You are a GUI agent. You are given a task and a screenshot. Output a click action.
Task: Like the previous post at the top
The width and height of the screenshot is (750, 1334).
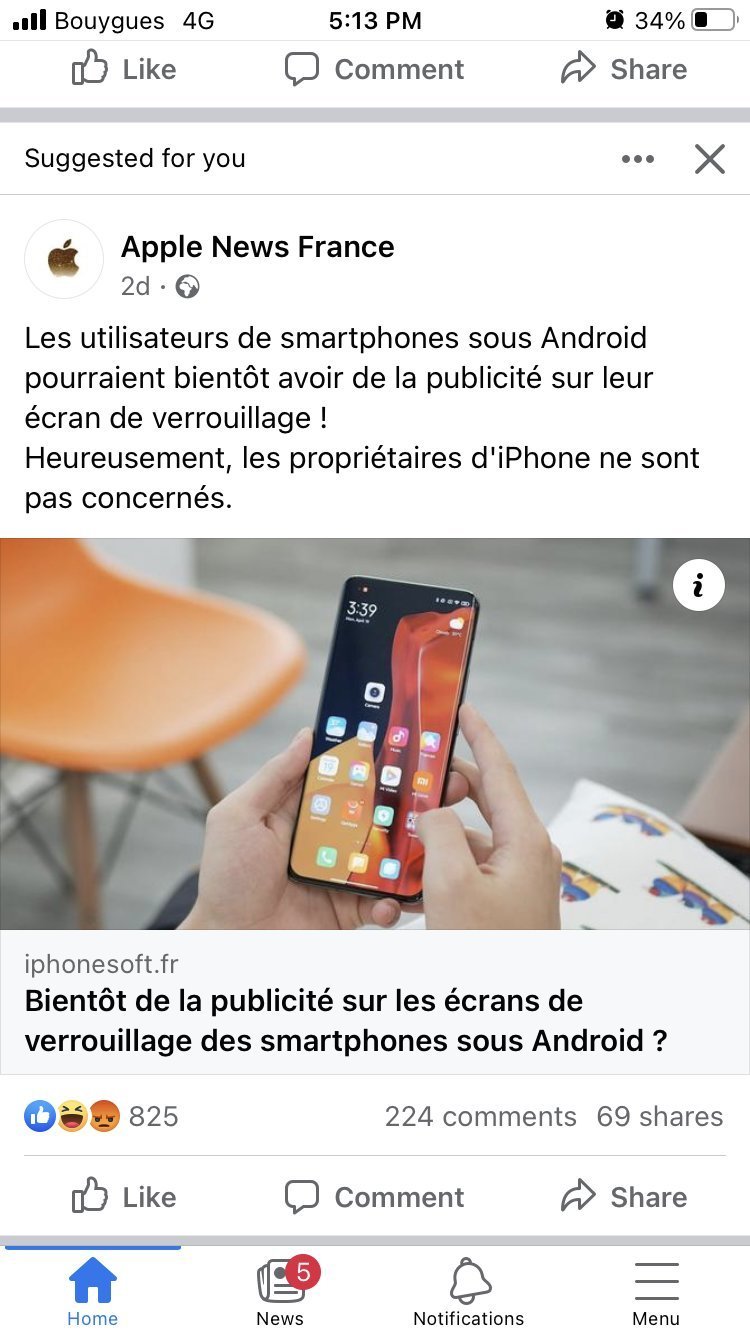click(x=124, y=69)
